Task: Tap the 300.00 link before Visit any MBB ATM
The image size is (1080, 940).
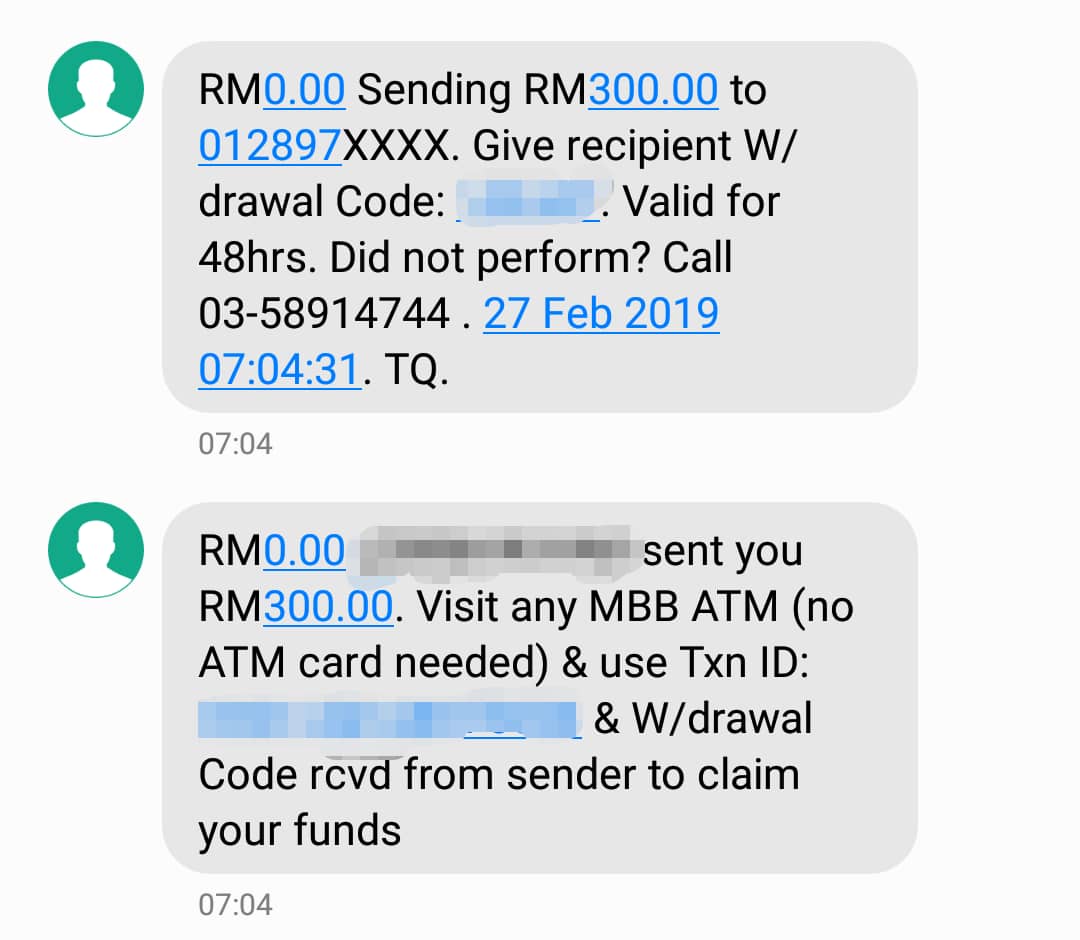Action: point(327,607)
